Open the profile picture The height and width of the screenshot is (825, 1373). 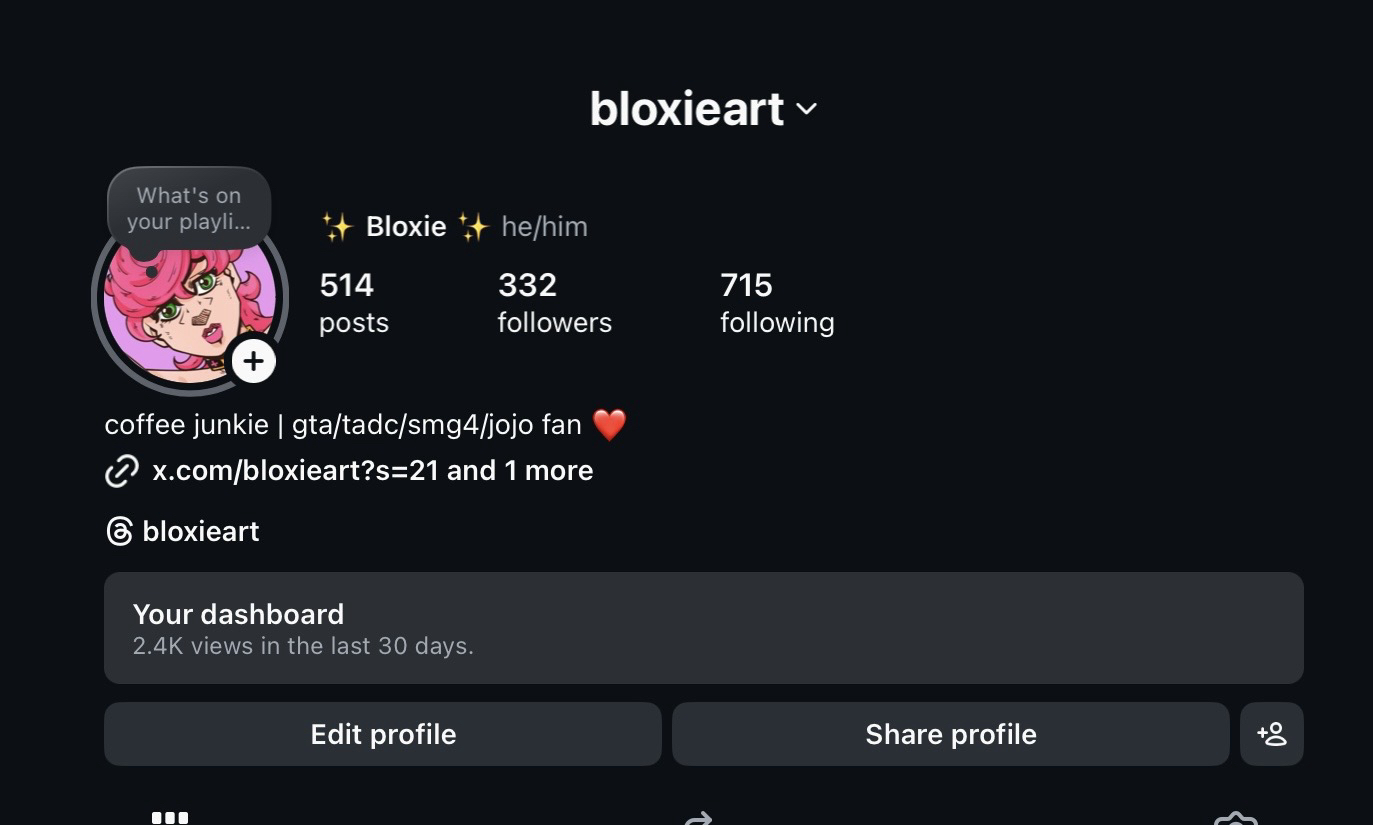click(x=180, y=310)
